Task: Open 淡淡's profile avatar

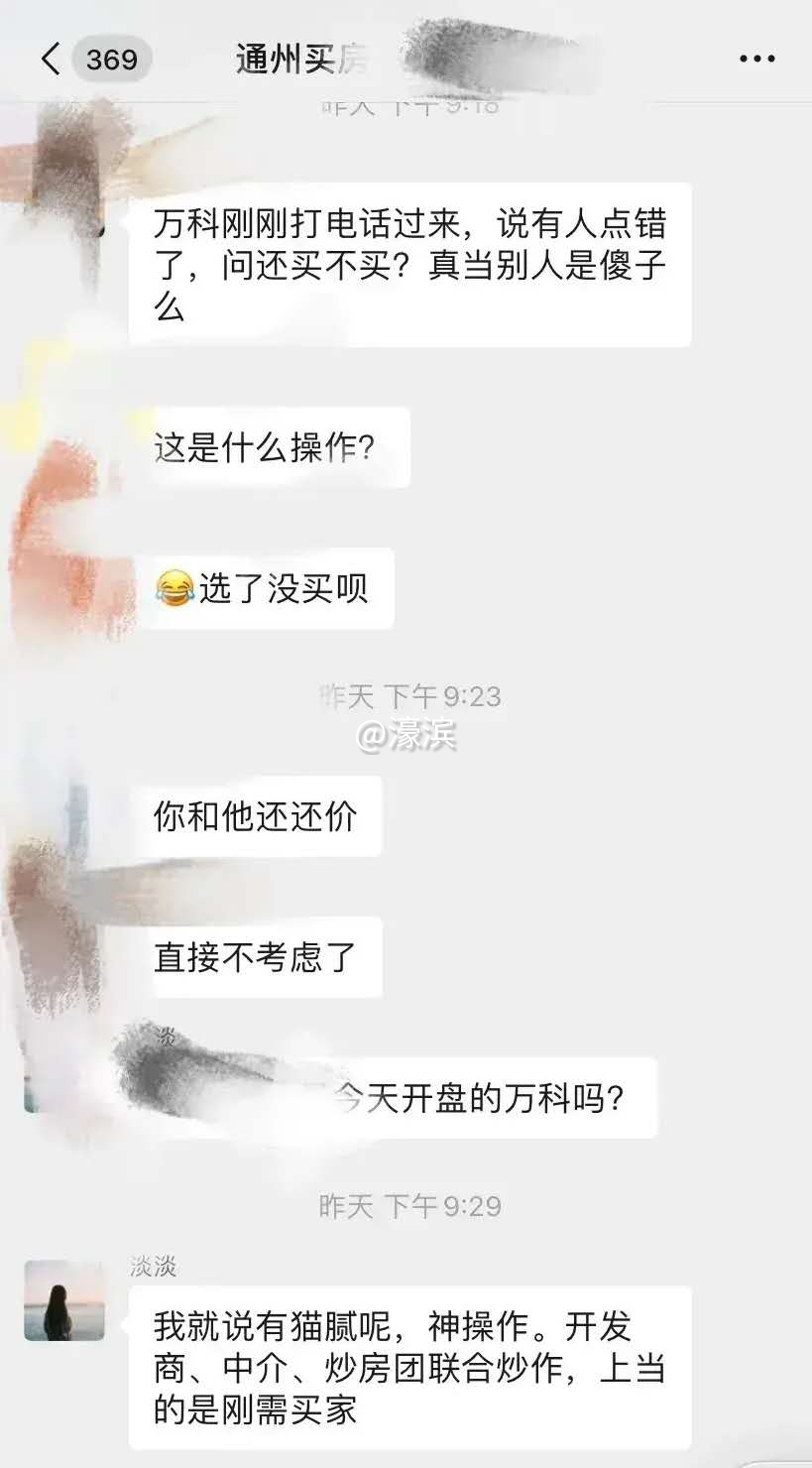Action: point(64,1300)
